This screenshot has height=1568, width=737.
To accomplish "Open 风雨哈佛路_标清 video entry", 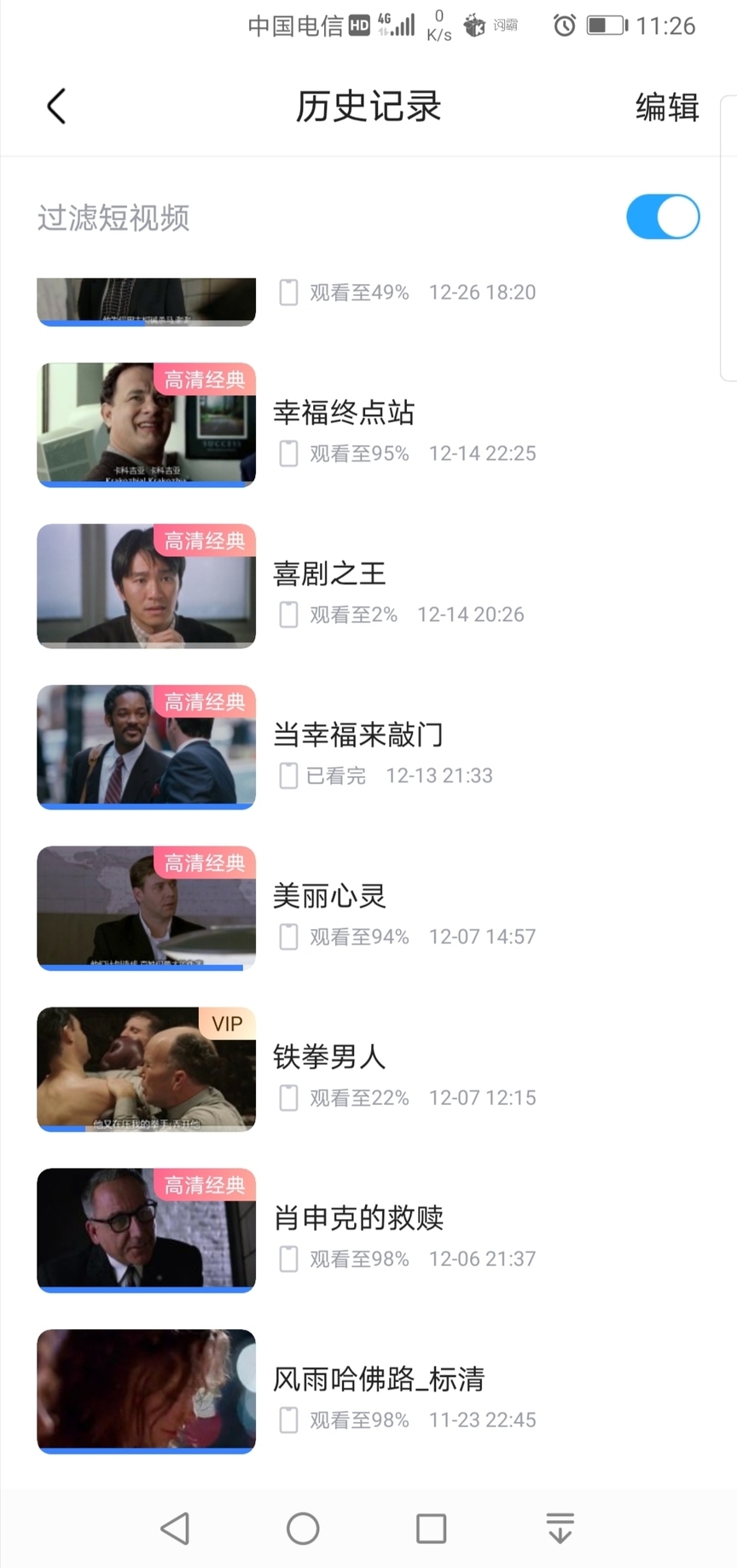I will click(x=368, y=1392).
